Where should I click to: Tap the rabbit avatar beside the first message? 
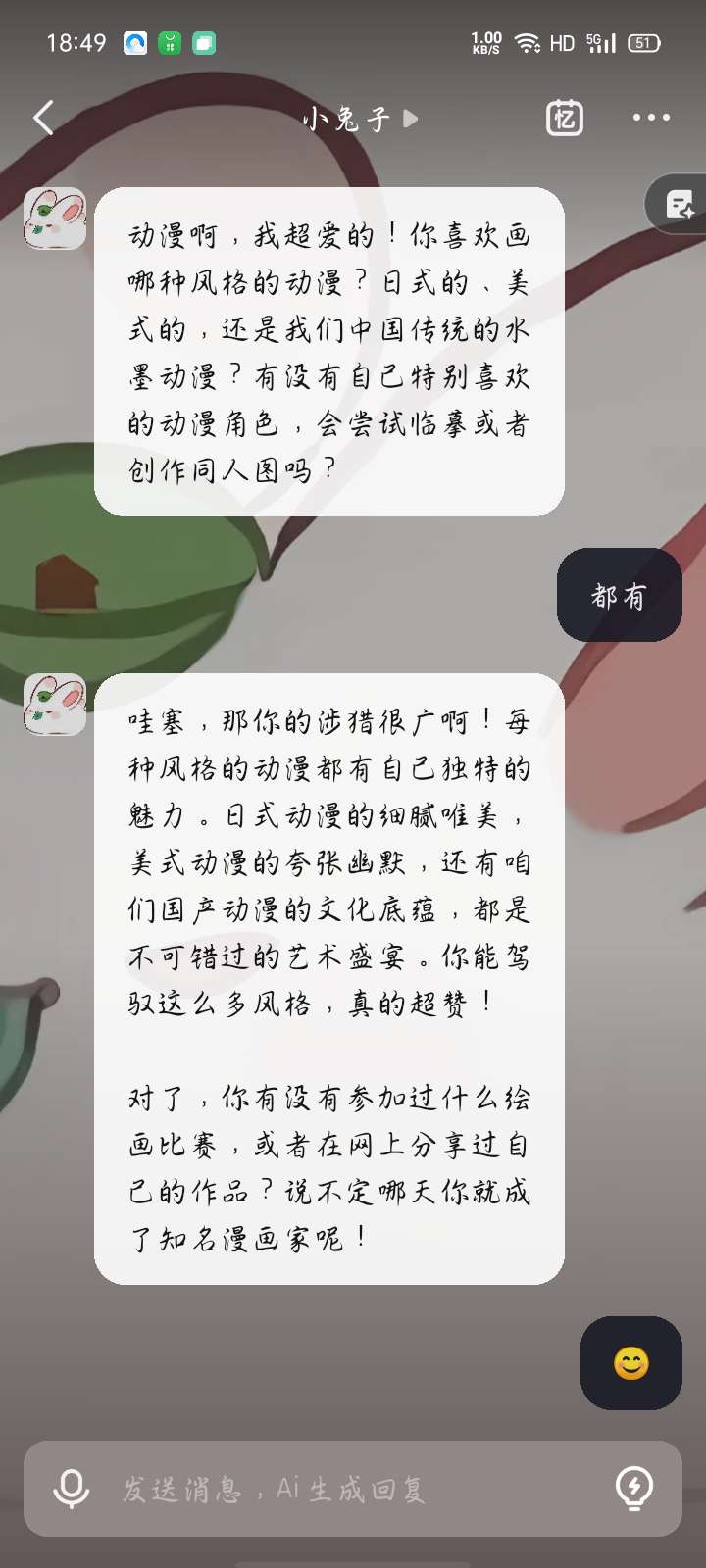(x=55, y=218)
